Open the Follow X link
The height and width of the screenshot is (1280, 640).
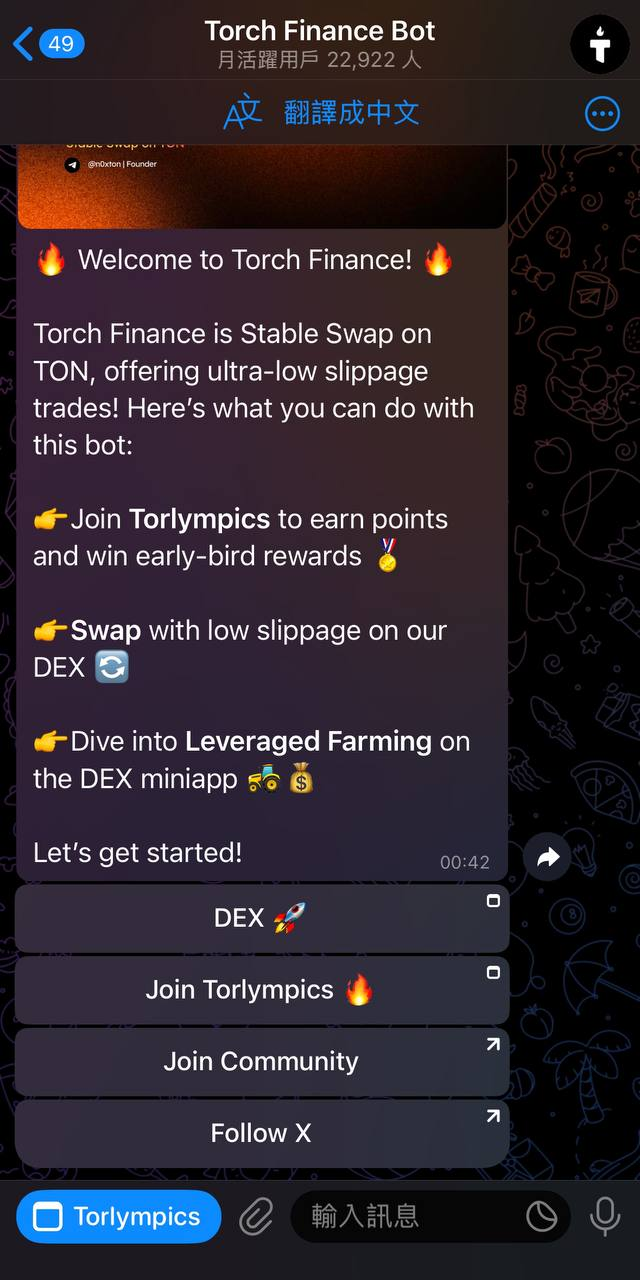261,1133
